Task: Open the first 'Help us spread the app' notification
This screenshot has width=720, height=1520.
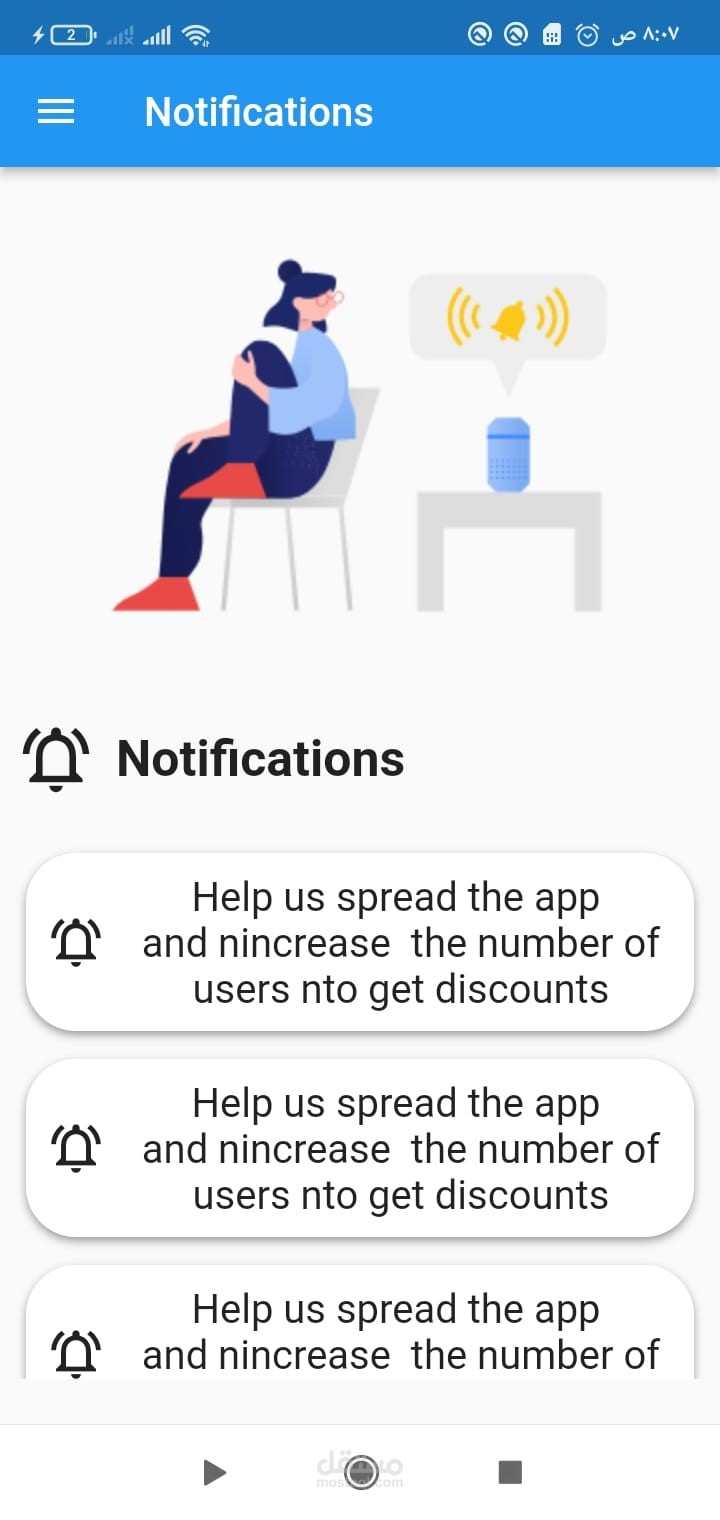Action: point(360,942)
